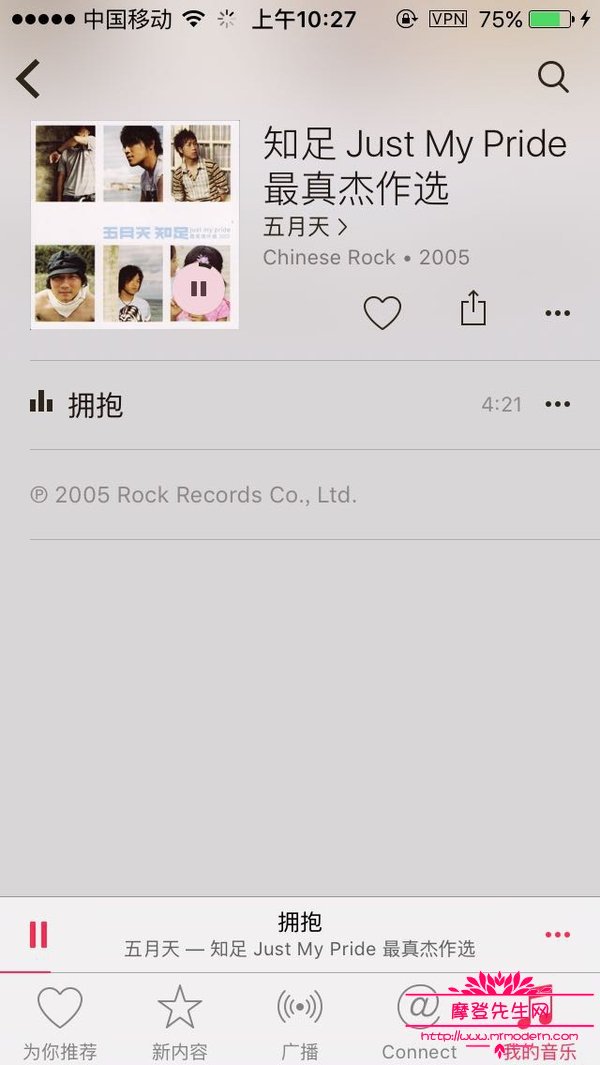Go back using the top-left arrow
600x1065 pixels.
[28, 78]
